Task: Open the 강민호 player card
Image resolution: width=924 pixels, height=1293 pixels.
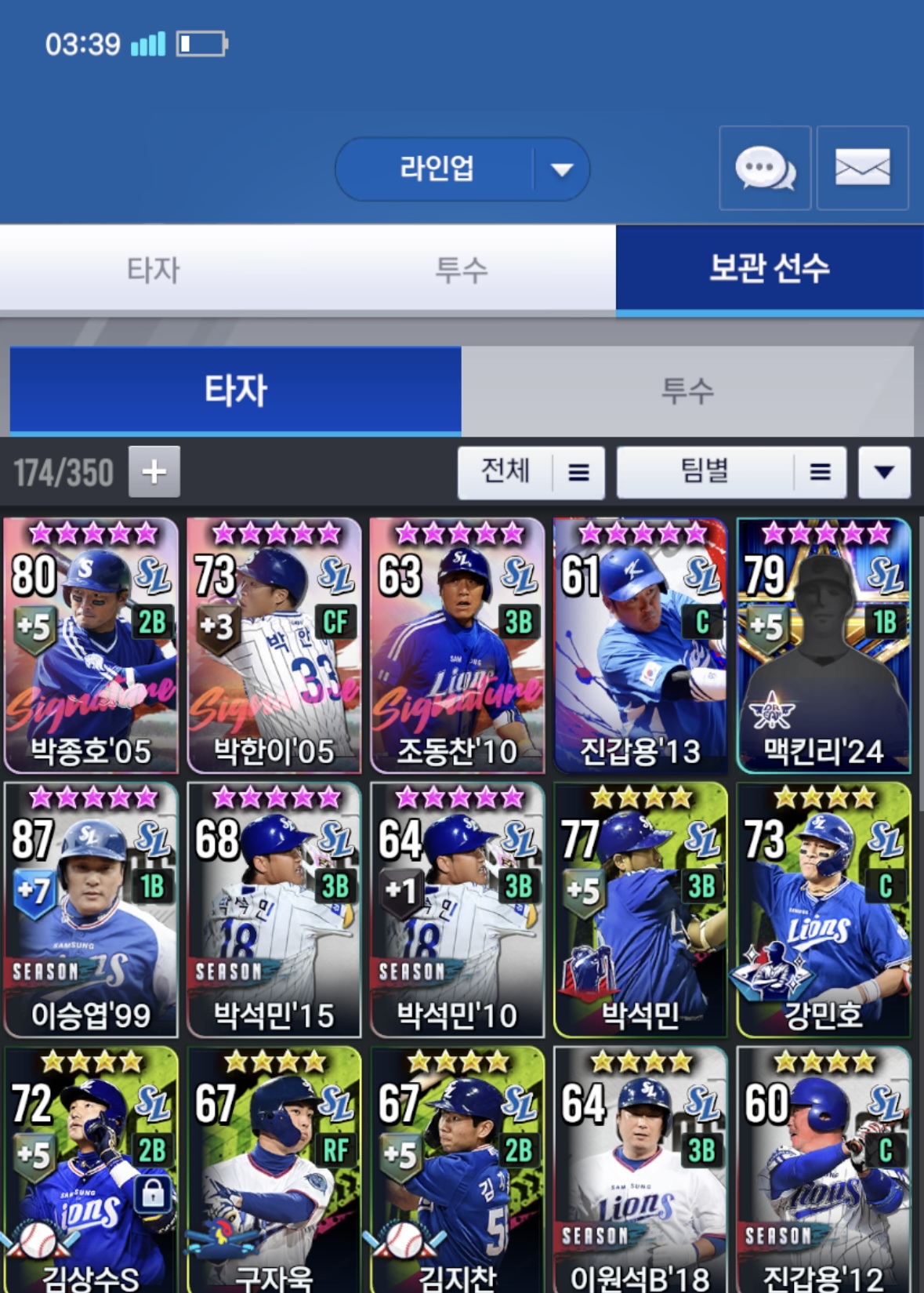Action: click(x=824, y=910)
